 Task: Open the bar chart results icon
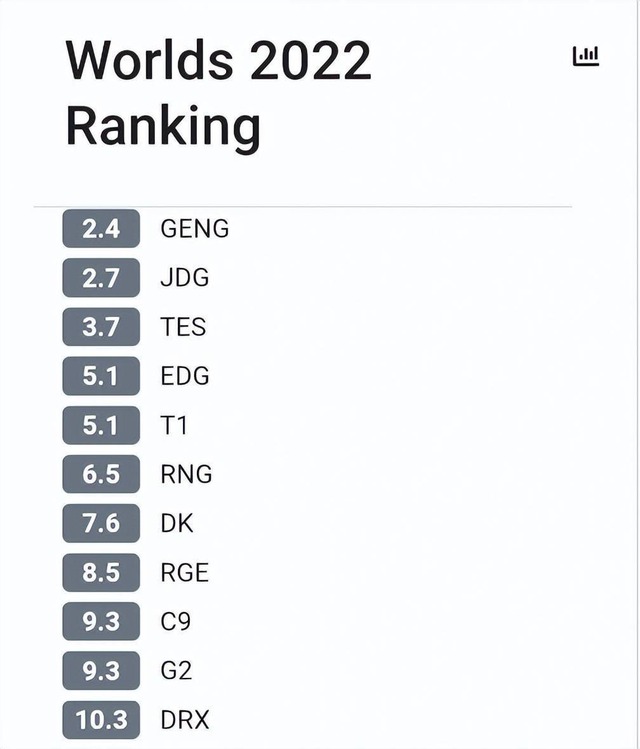tap(585, 56)
